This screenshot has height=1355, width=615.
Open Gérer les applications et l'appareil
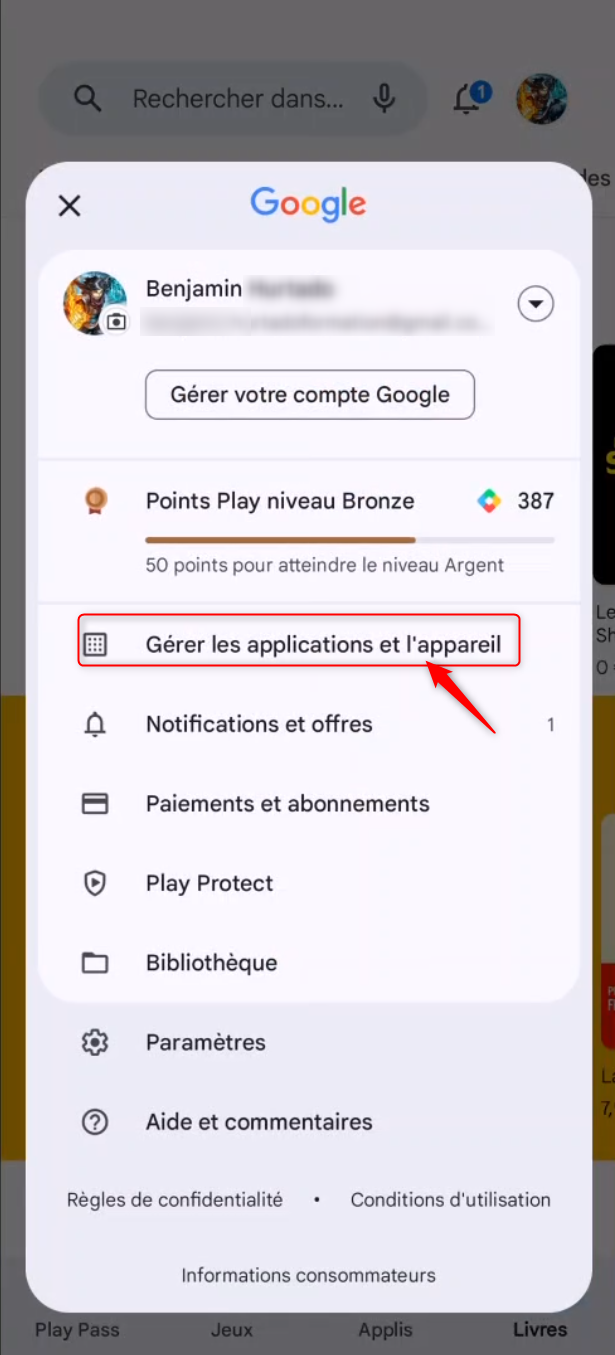322,644
